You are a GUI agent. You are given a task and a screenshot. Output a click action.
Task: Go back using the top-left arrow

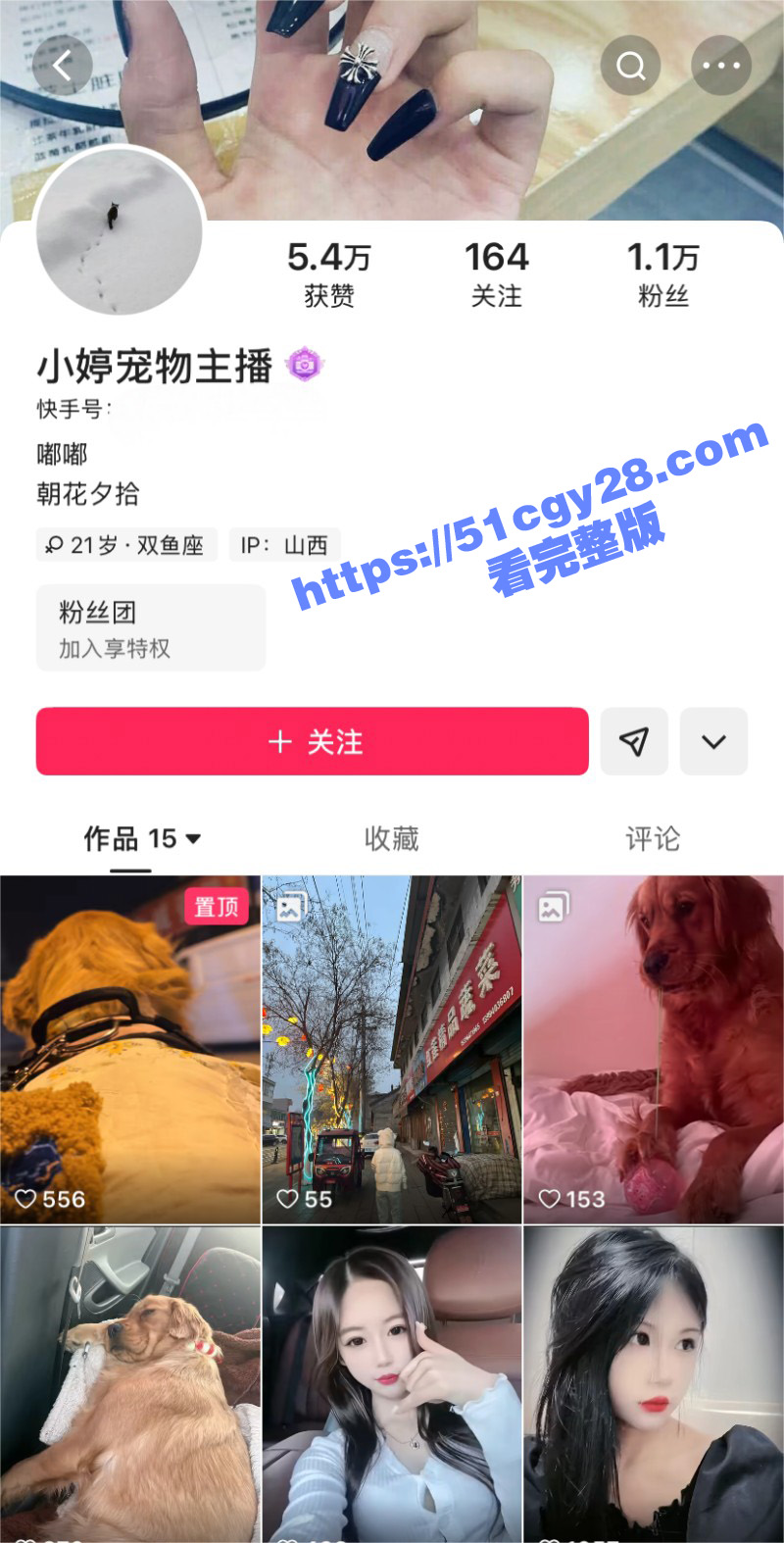(x=63, y=66)
